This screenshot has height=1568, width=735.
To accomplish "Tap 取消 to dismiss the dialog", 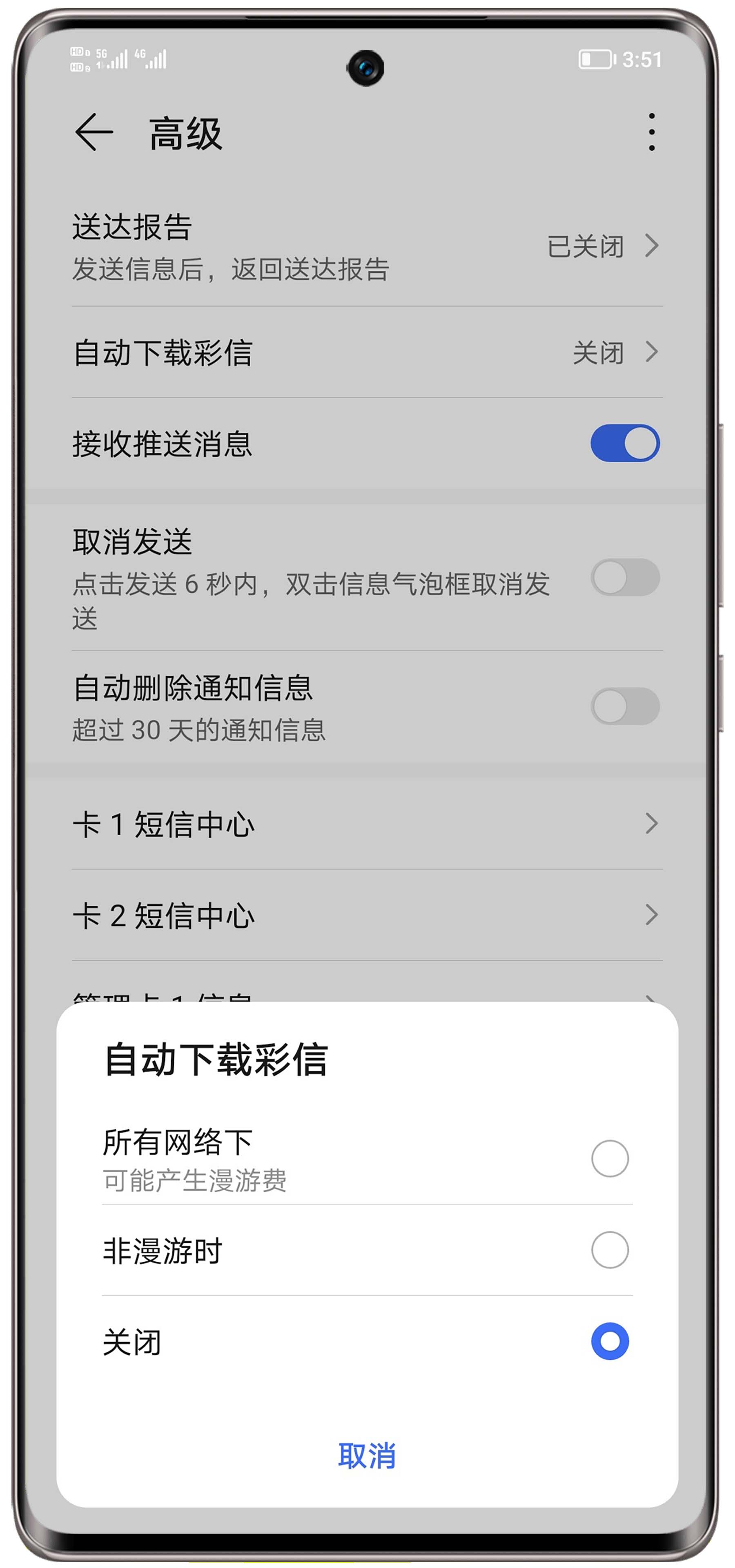I will coord(367,1456).
